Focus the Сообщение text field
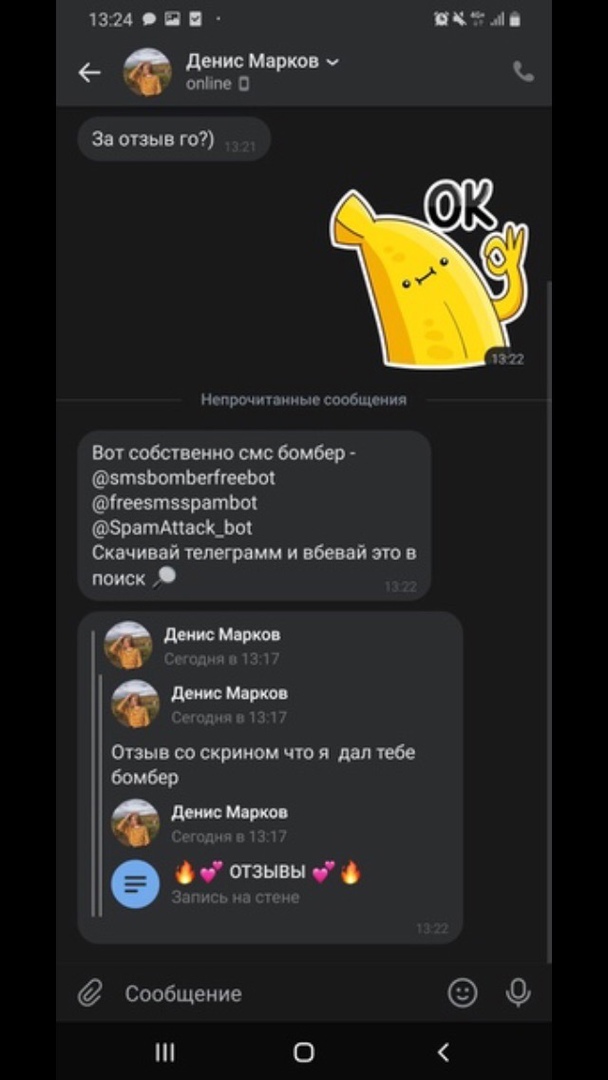The image size is (608, 1080). coord(270,994)
